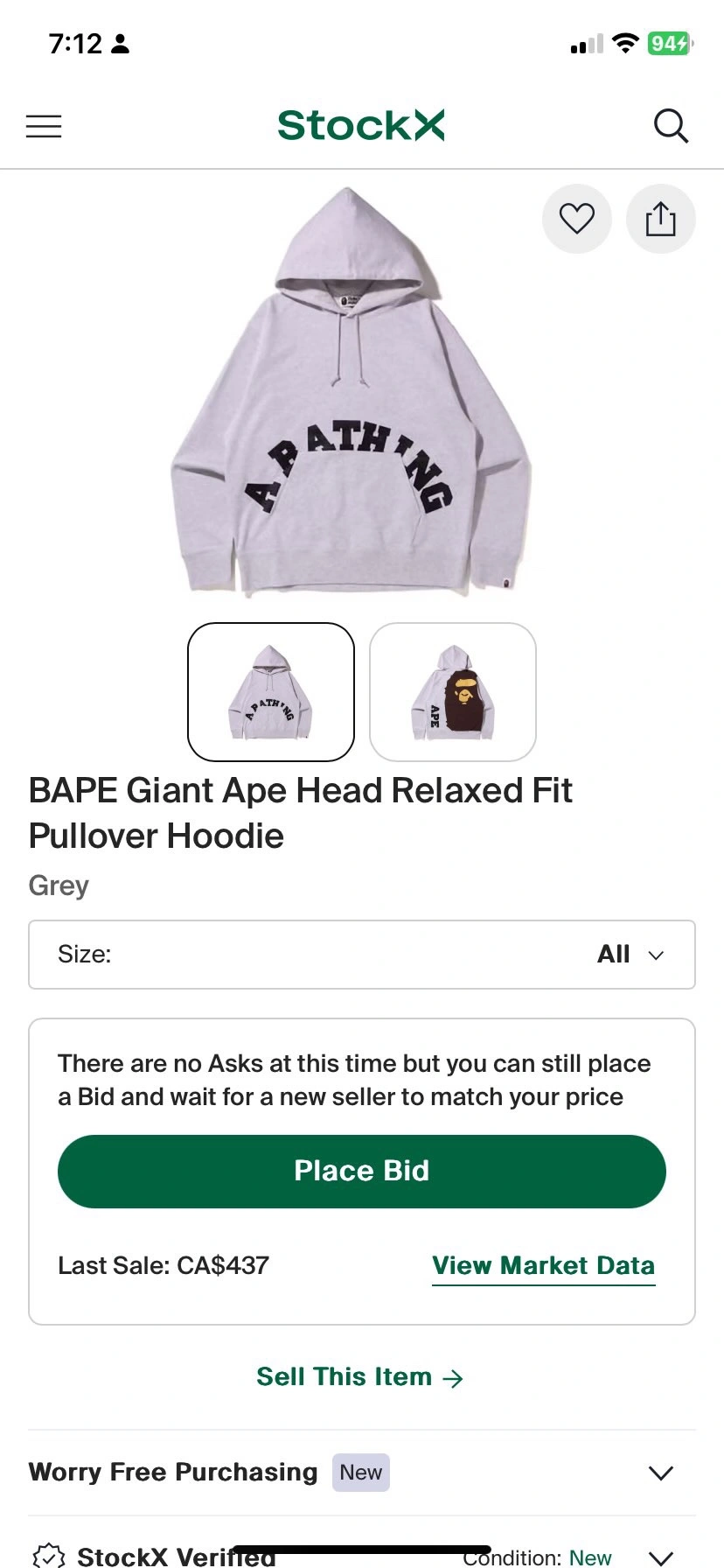Viewport: 724px width, 1568px height.
Task: Select the front view hoodie thumbnail
Action: 271,691
